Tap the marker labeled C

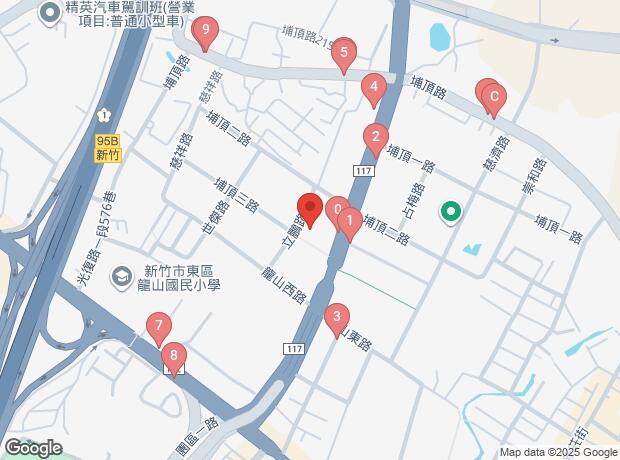point(493,98)
